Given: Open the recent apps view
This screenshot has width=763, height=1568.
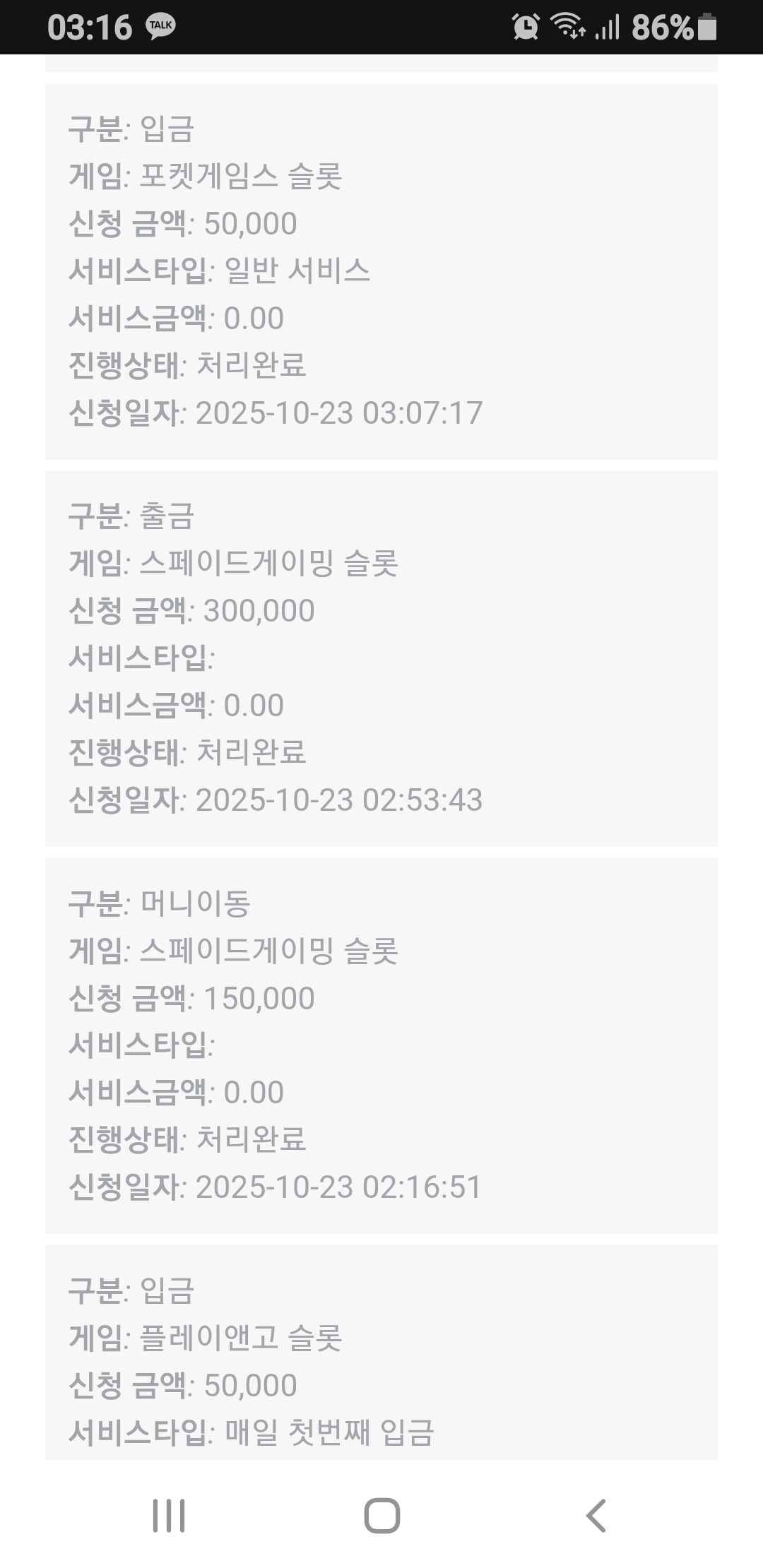Looking at the screenshot, I should click(169, 1515).
